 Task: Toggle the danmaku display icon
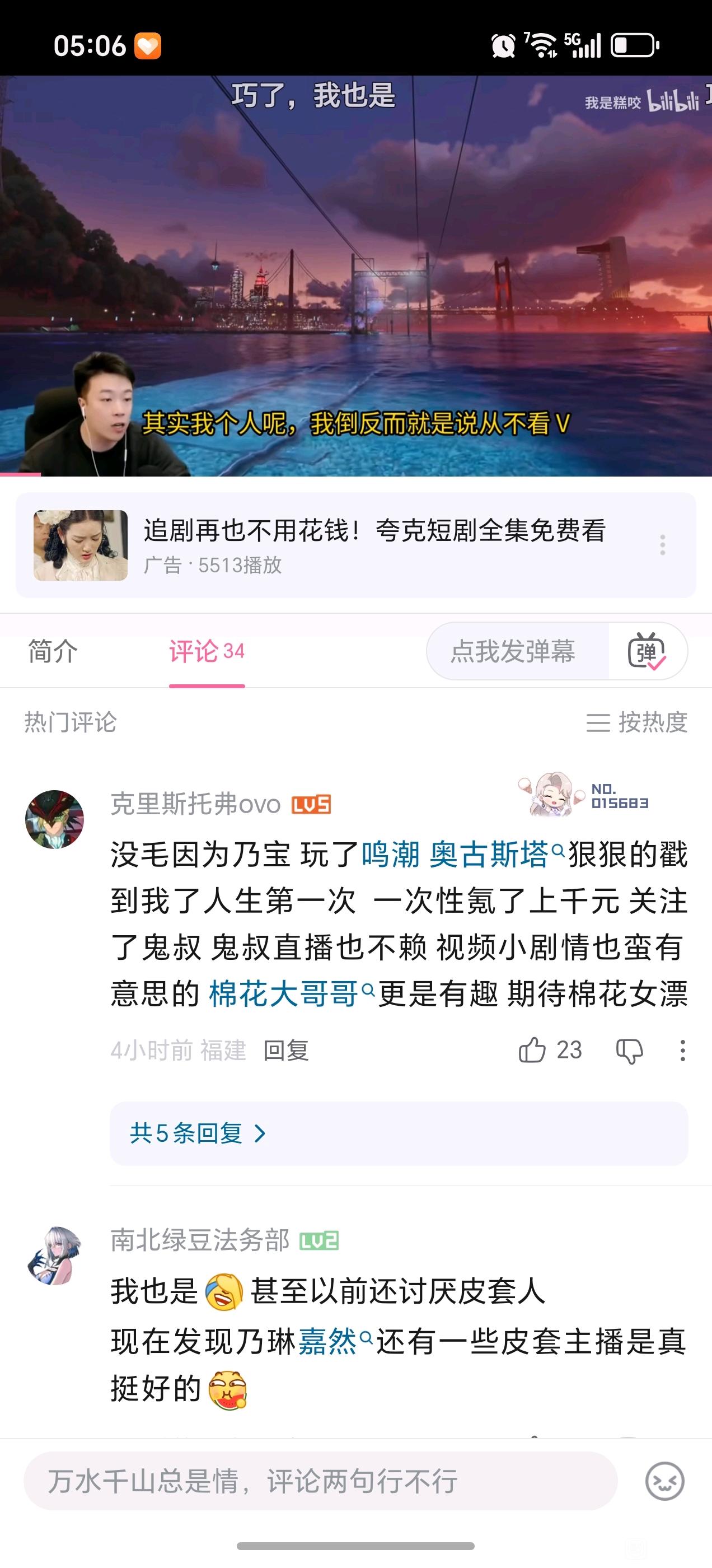tap(647, 651)
